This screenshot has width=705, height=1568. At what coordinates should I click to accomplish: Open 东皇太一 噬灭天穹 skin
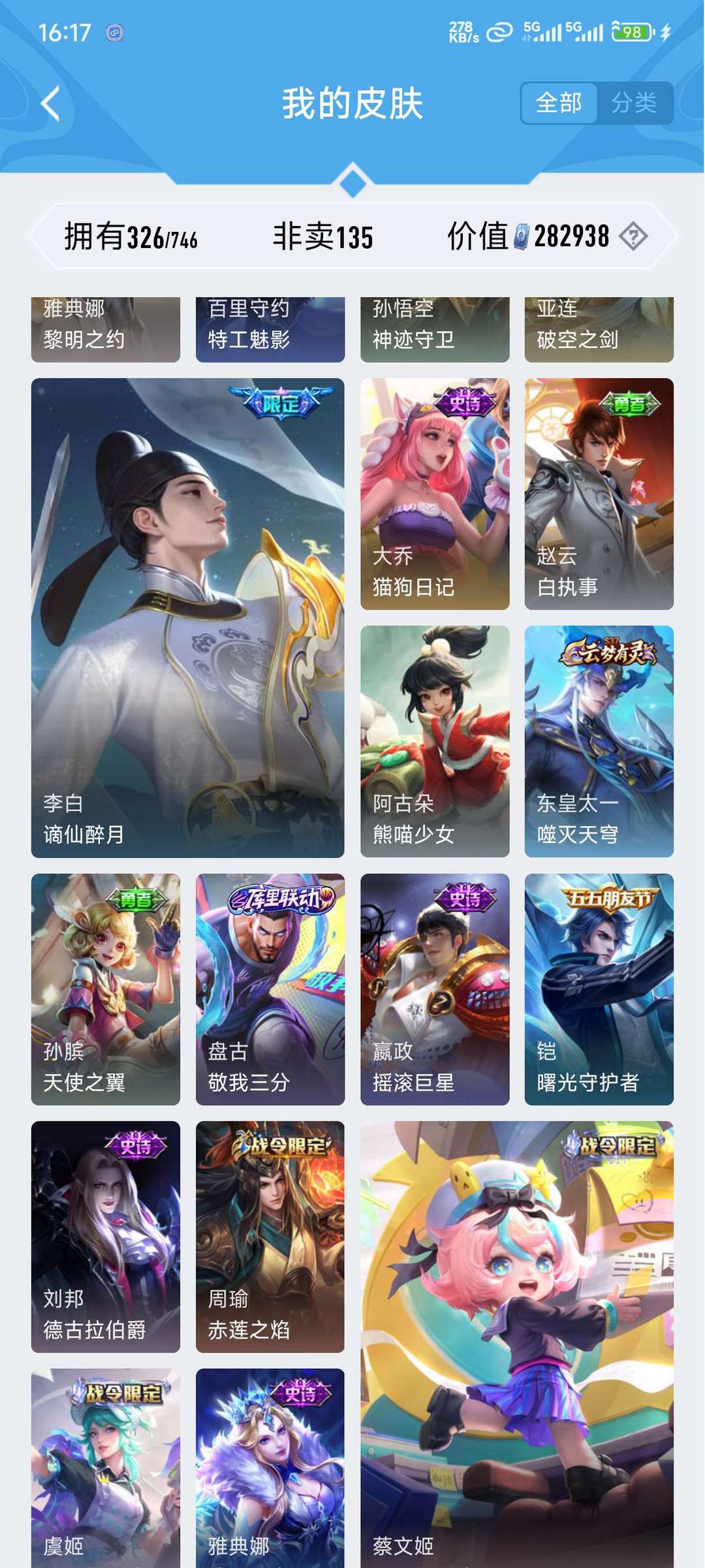599,741
